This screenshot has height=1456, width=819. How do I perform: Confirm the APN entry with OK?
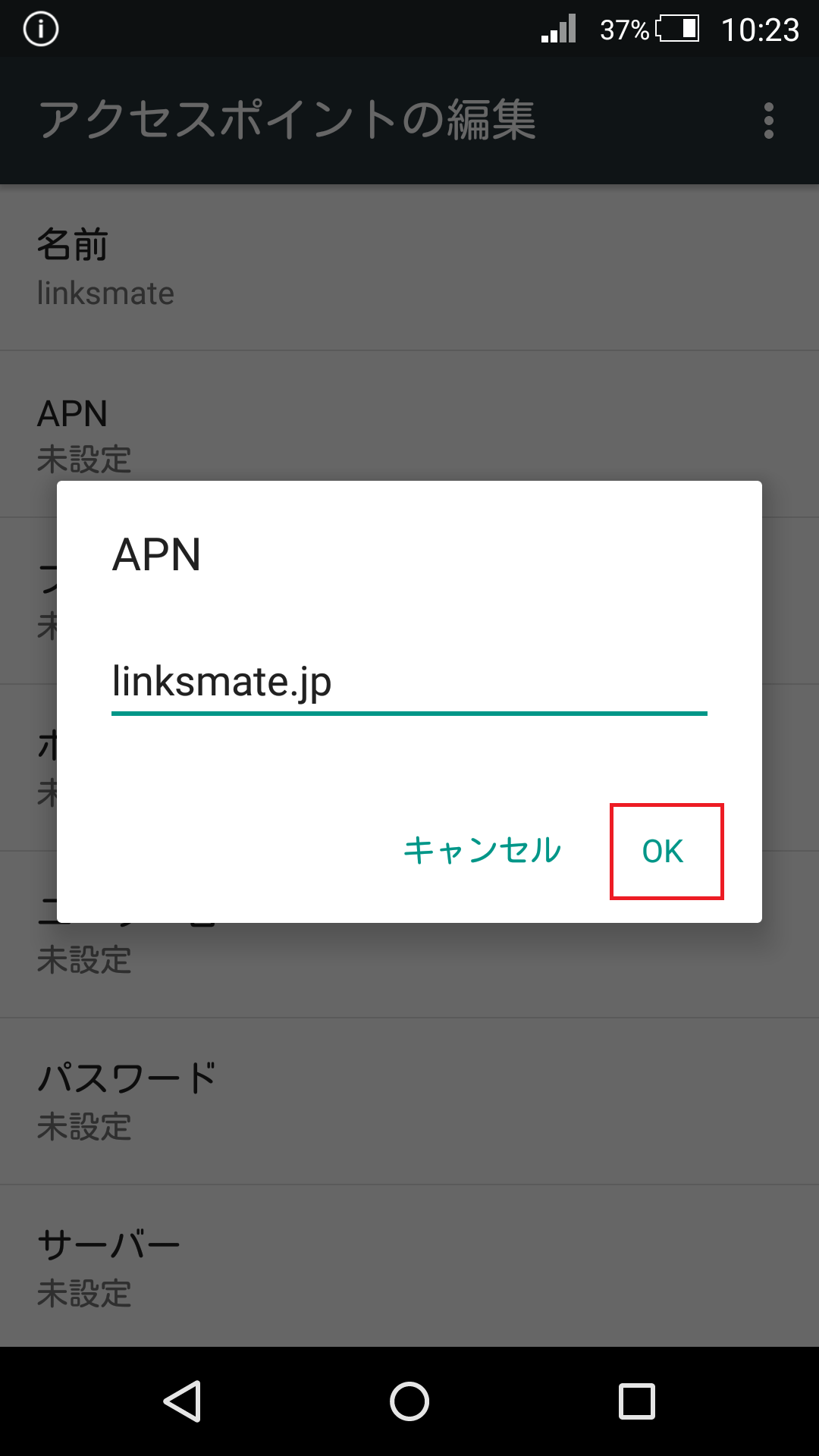pos(664,851)
